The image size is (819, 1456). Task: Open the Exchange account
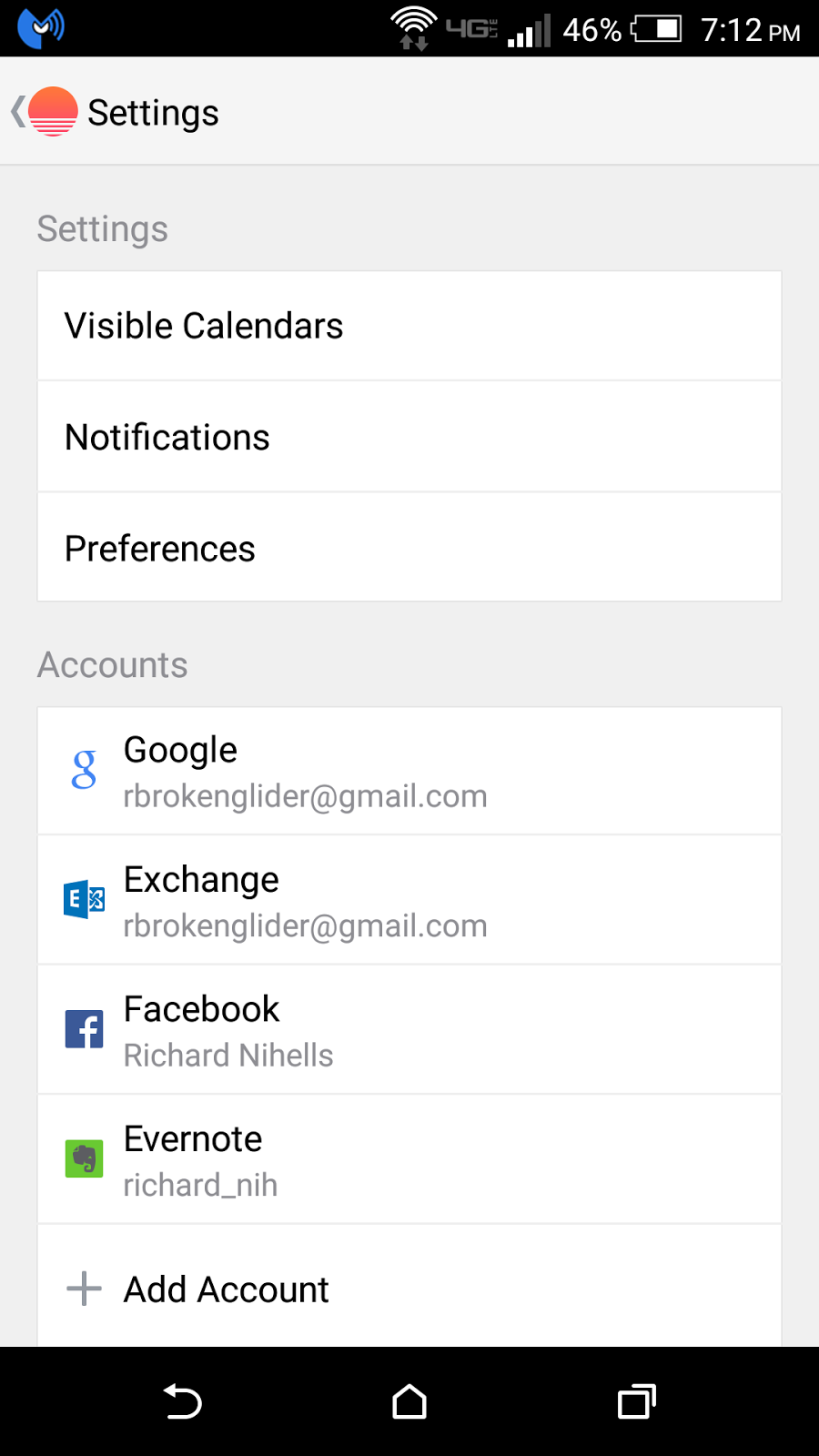pyautogui.click(x=409, y=901)
